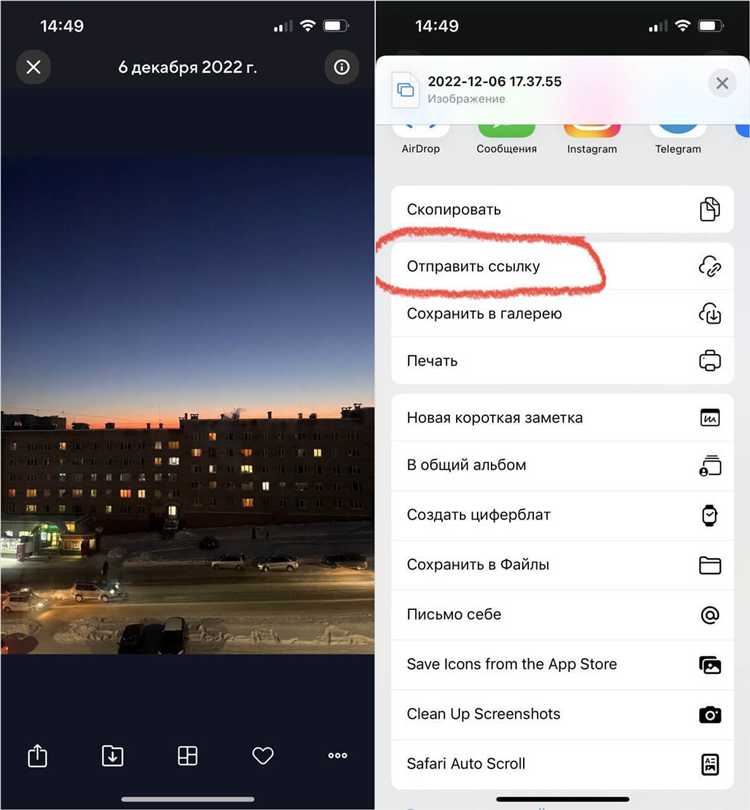The width and height of the screenshot is (750, 810).
Task: Dismiss the share sheet
Action: 722,84
